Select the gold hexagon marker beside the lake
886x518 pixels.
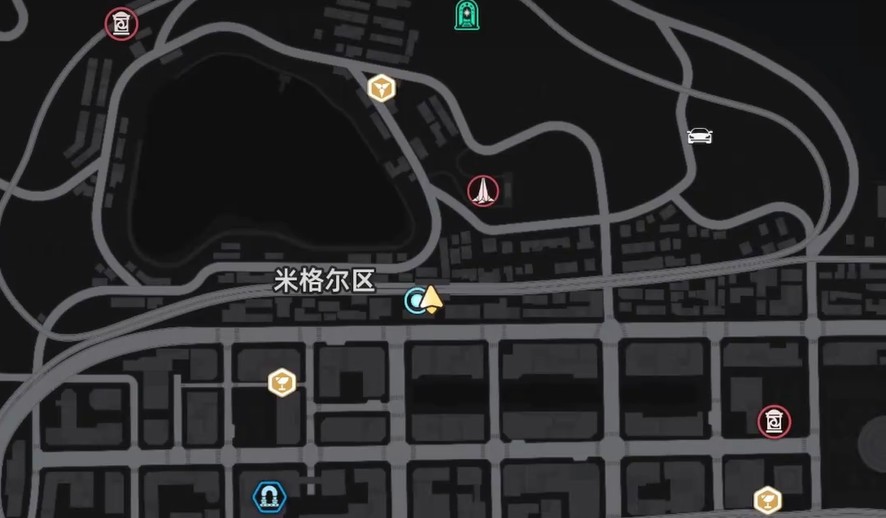[x=381, y=89]
